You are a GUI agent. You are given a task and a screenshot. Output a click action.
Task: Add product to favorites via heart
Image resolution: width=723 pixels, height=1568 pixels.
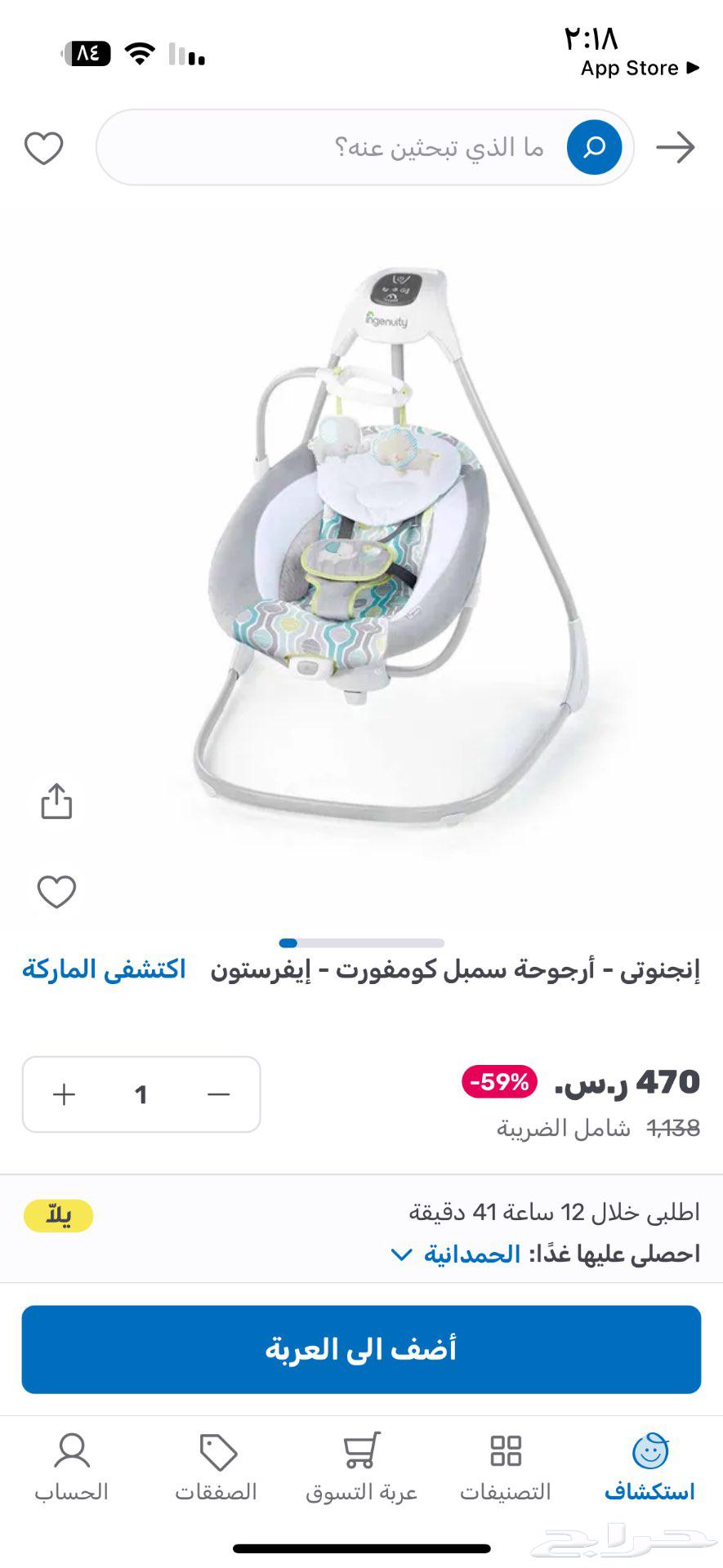pyautogui.click(x=56, y=891)
